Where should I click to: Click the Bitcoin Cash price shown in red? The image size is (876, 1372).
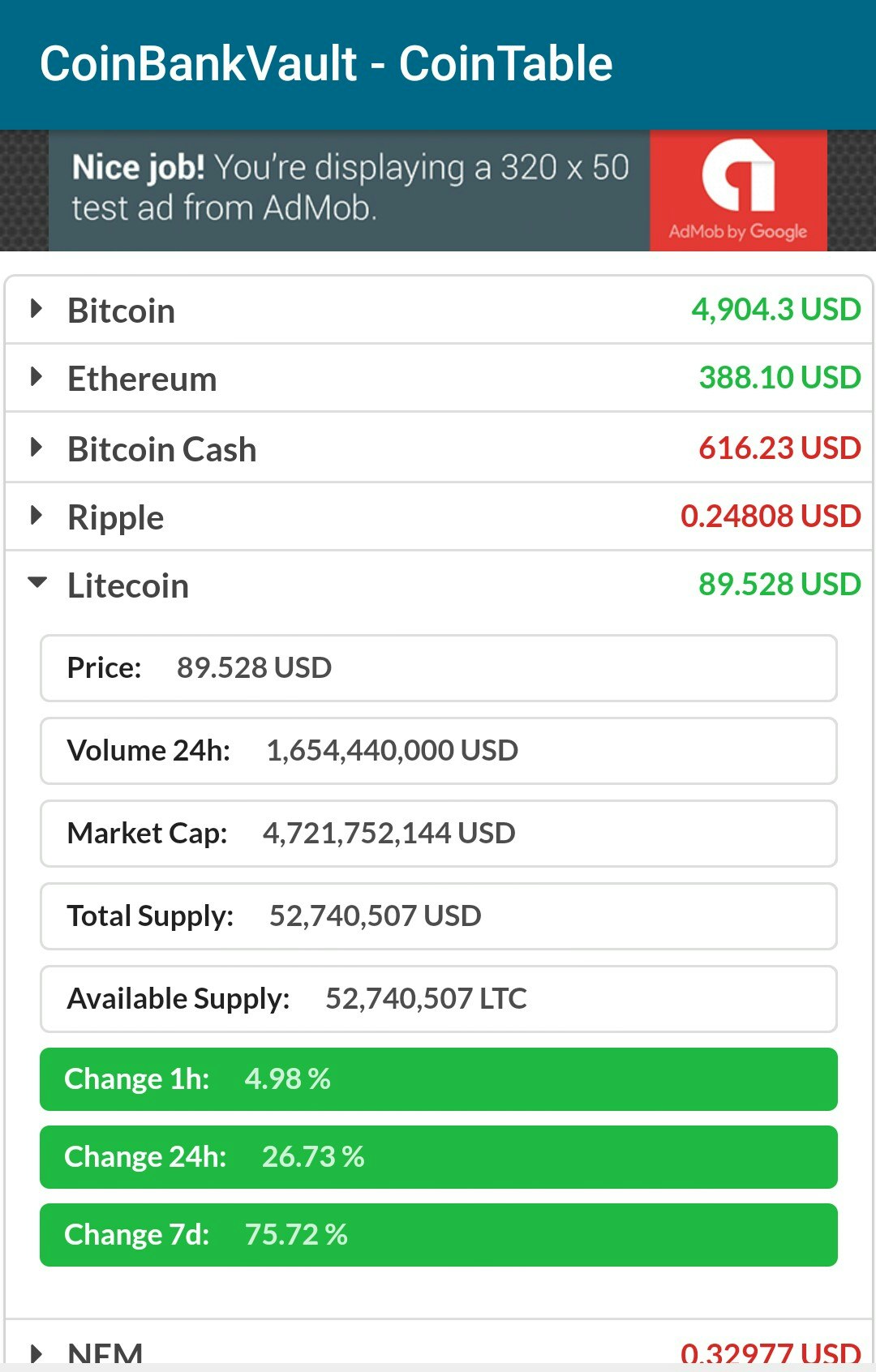coord(779,447)
